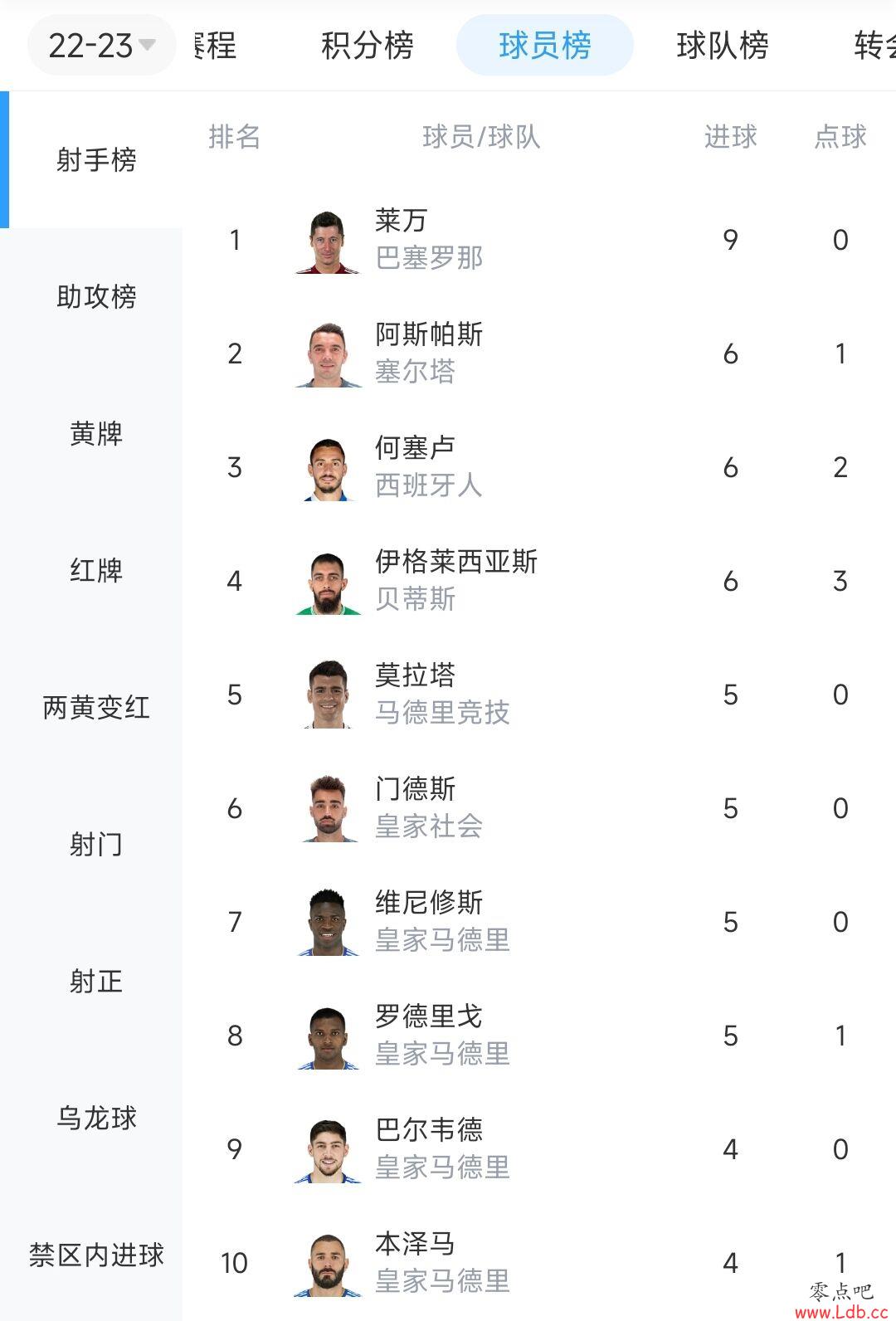View the 射正 ranking
The image size is (896, 1321).
[x=96, y=981]
